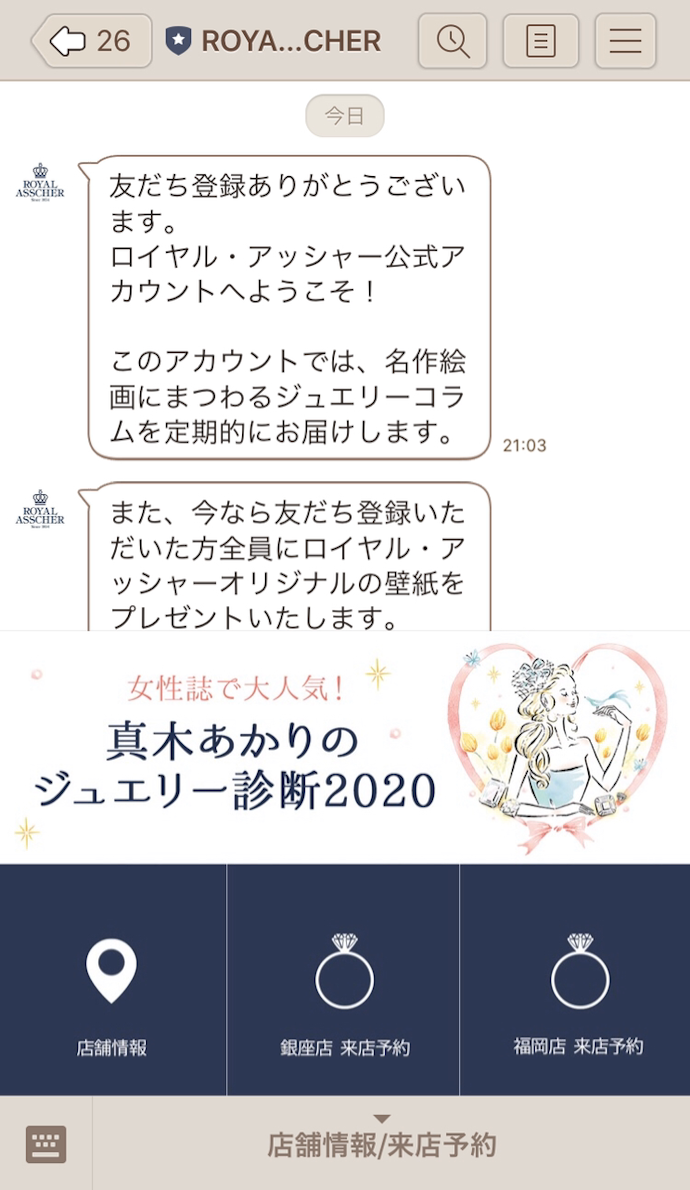Open the Royal Asscher profile avatar

tap(40, 183)
